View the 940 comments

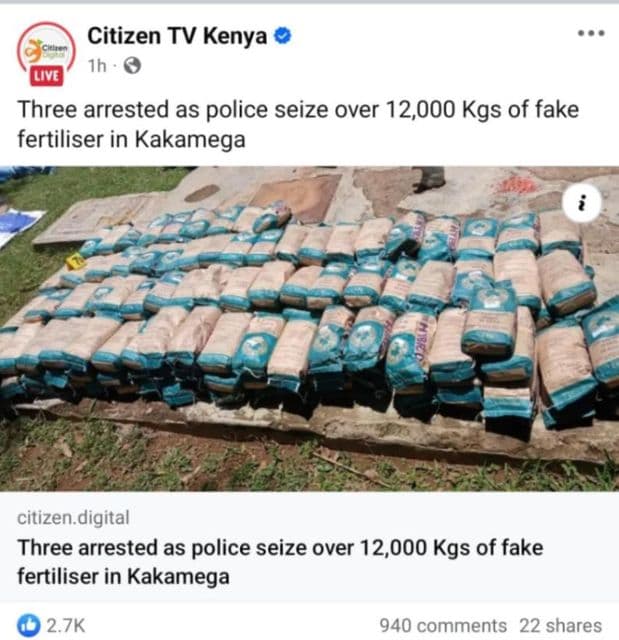click(x=443, y=626)
